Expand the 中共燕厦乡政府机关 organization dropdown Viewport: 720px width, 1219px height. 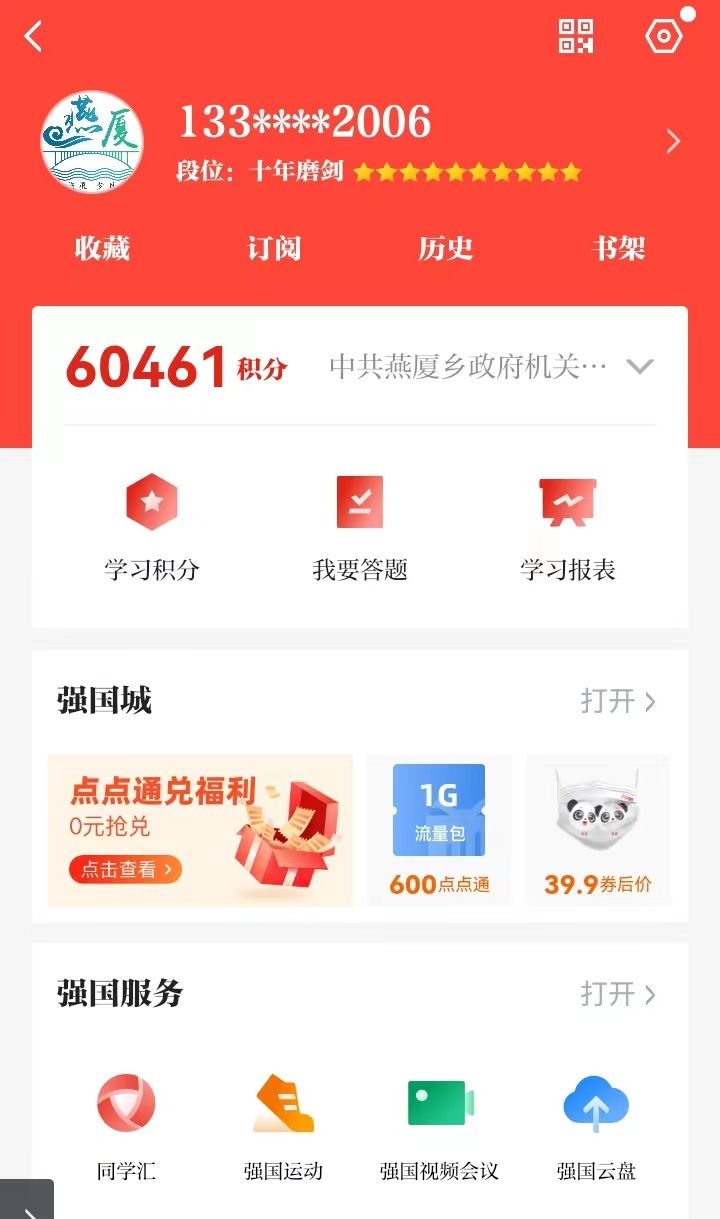click(x=639, y=367)
